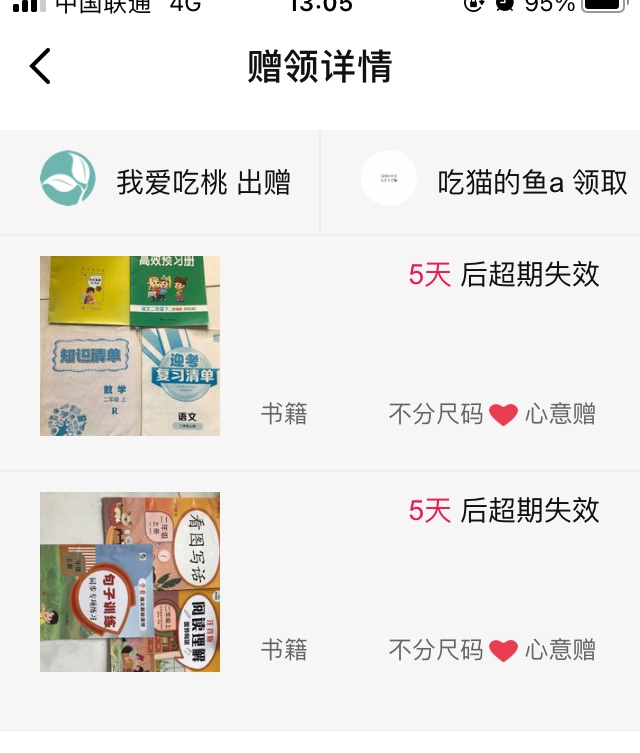Go back from 赠领详情 page
The image size is (640, 753).
pos(40,67)
